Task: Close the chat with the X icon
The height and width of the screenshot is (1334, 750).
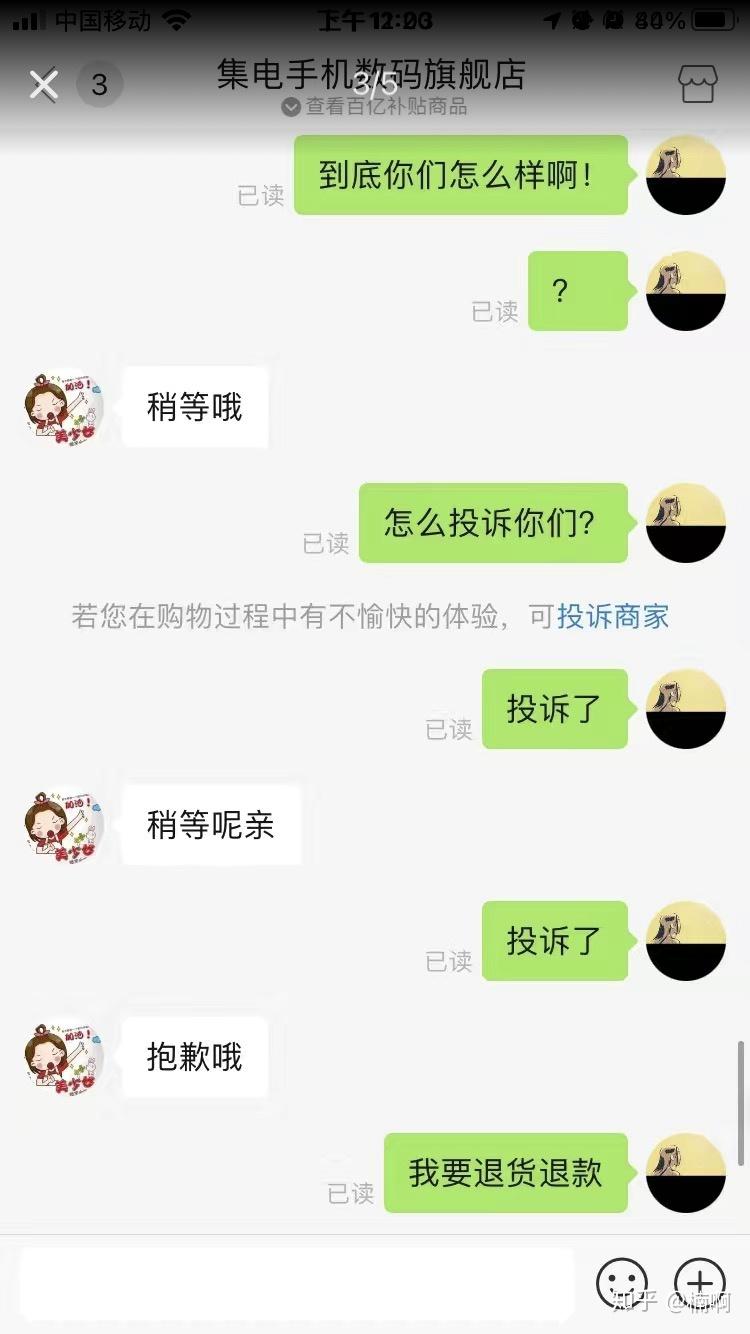Action: [43, 85]
